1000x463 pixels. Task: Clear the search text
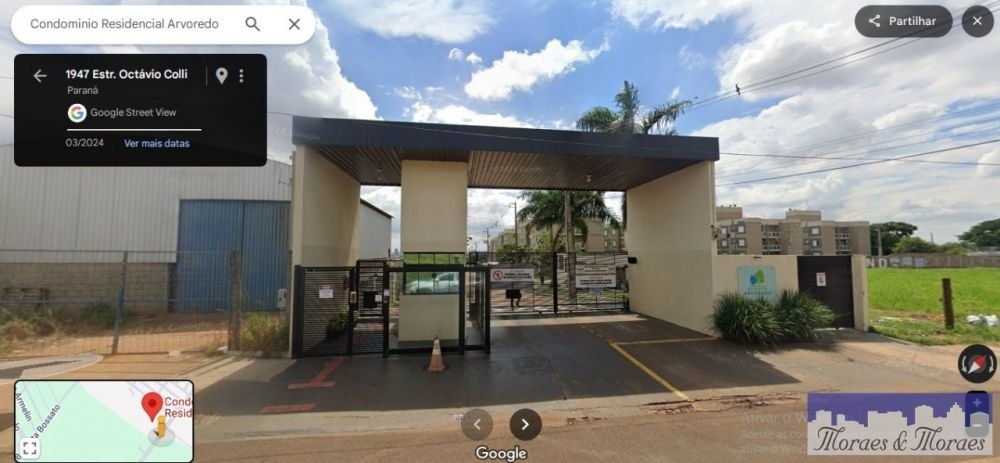[x=294, y=24]
